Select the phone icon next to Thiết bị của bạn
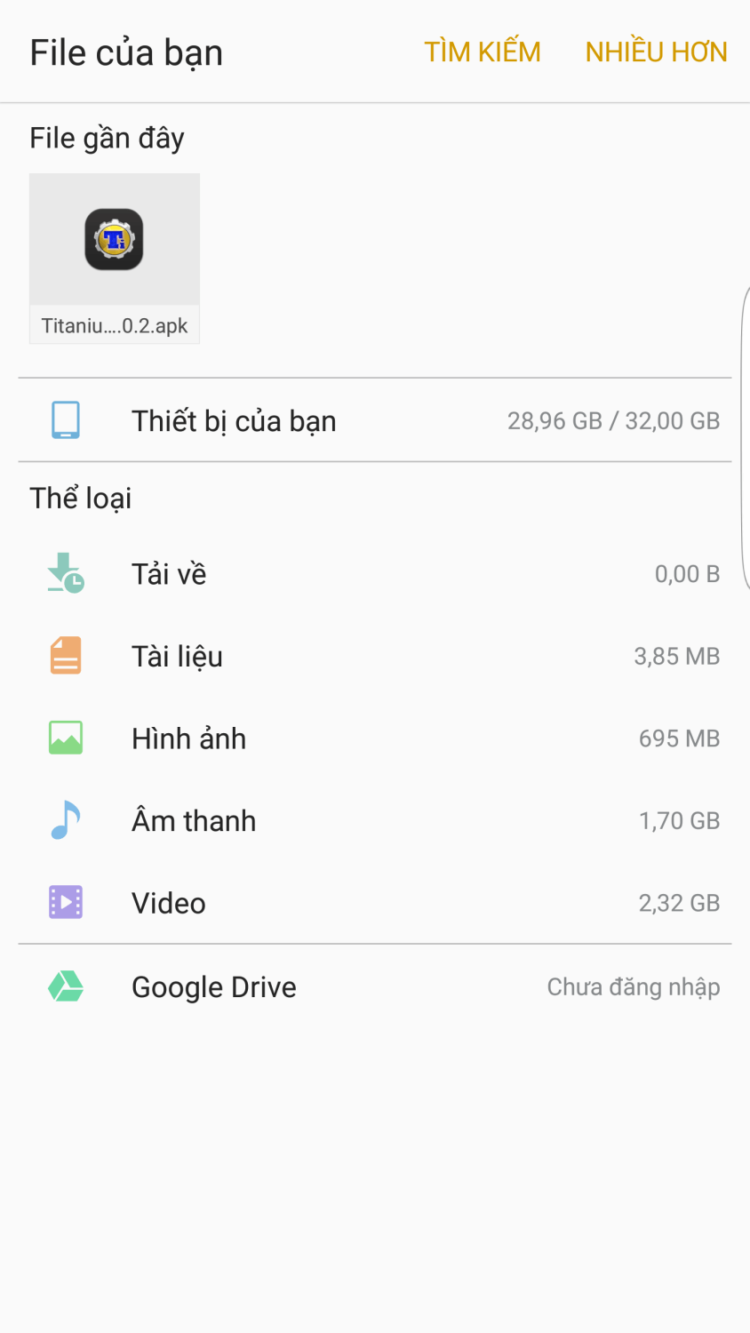The image size is (750, 1333). pos(66,420)
